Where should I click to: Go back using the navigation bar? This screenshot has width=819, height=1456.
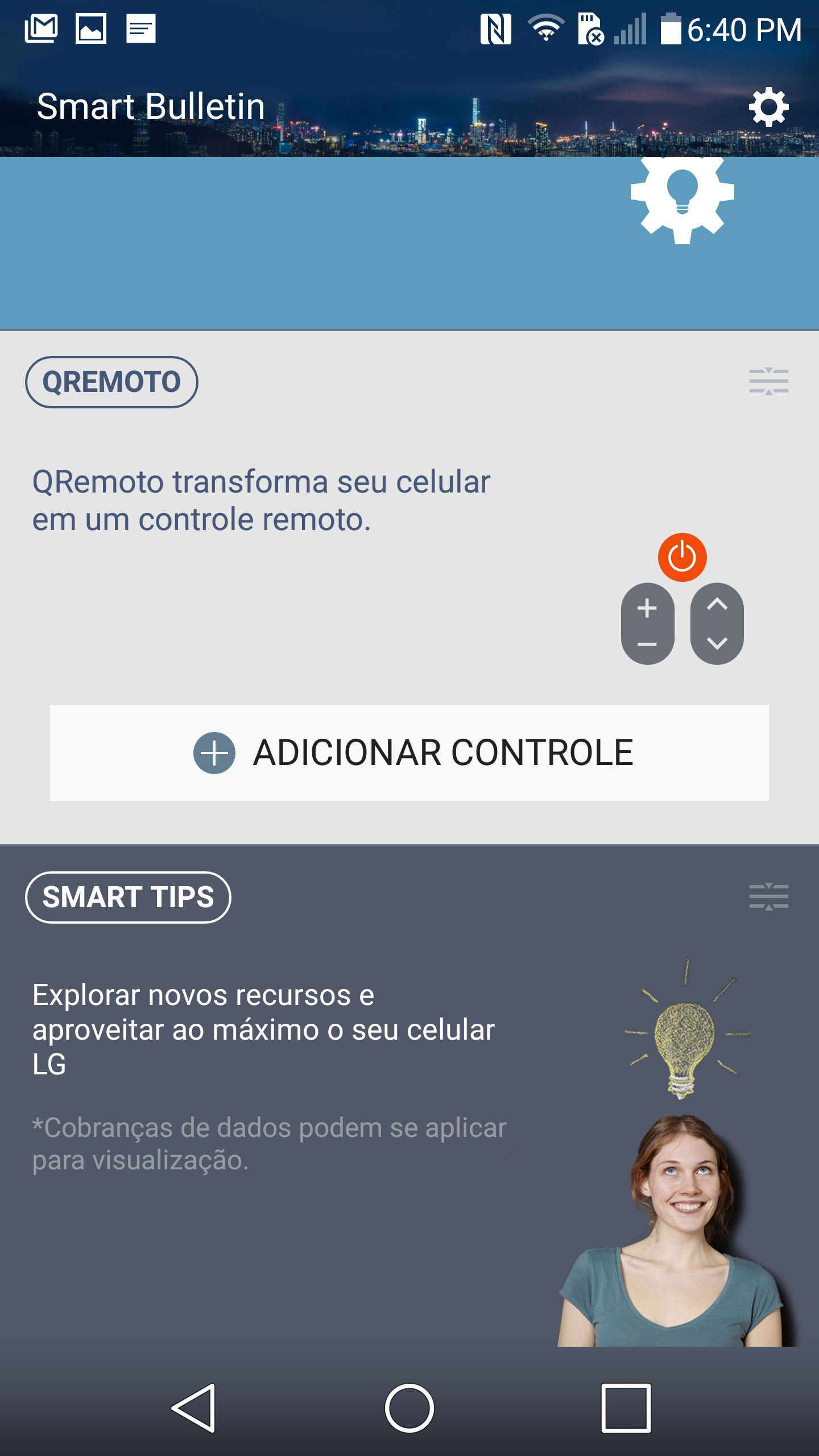pyautogui.click(x=194, y=1408)
